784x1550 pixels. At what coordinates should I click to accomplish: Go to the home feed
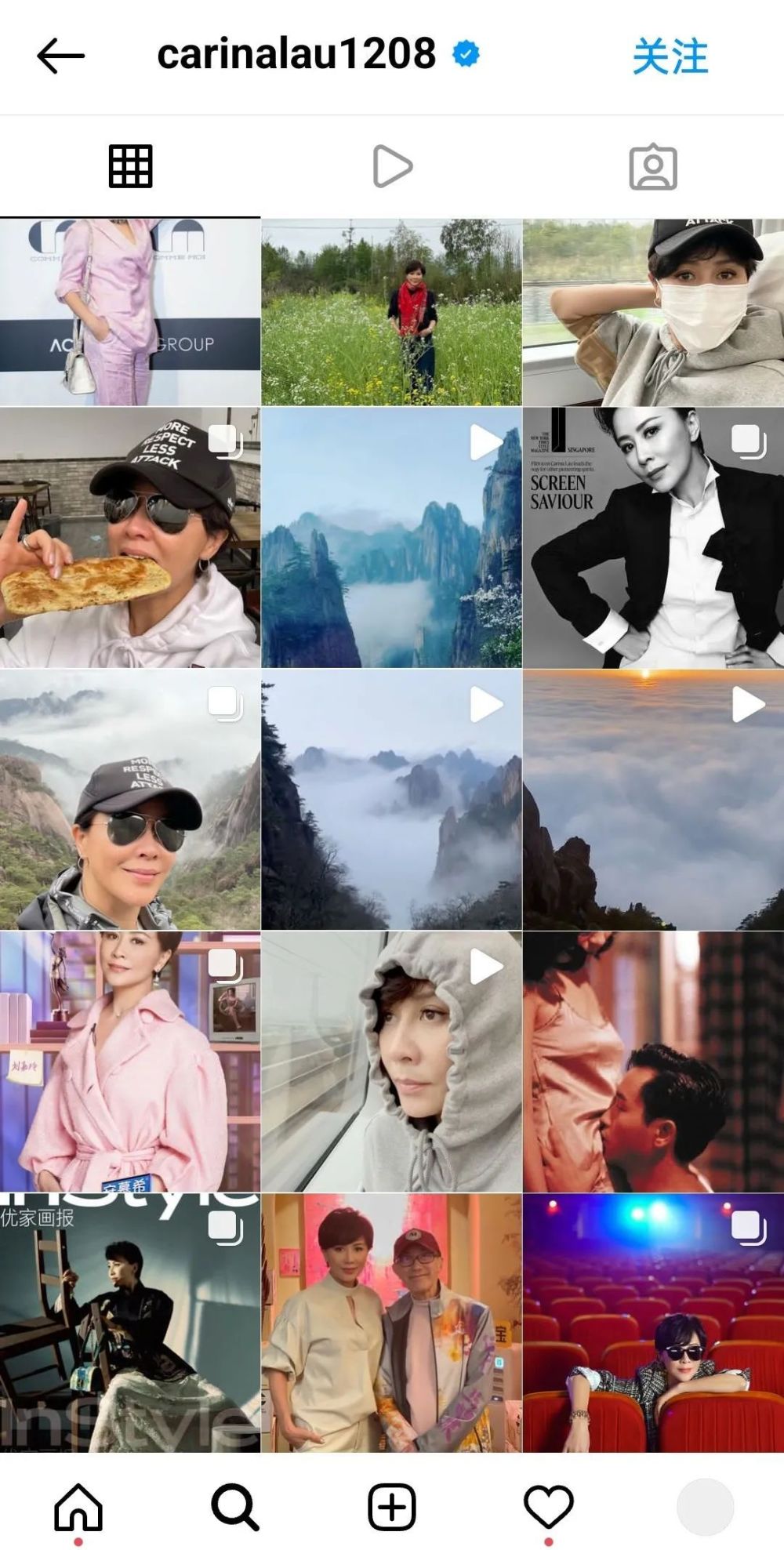(78, 1505)
